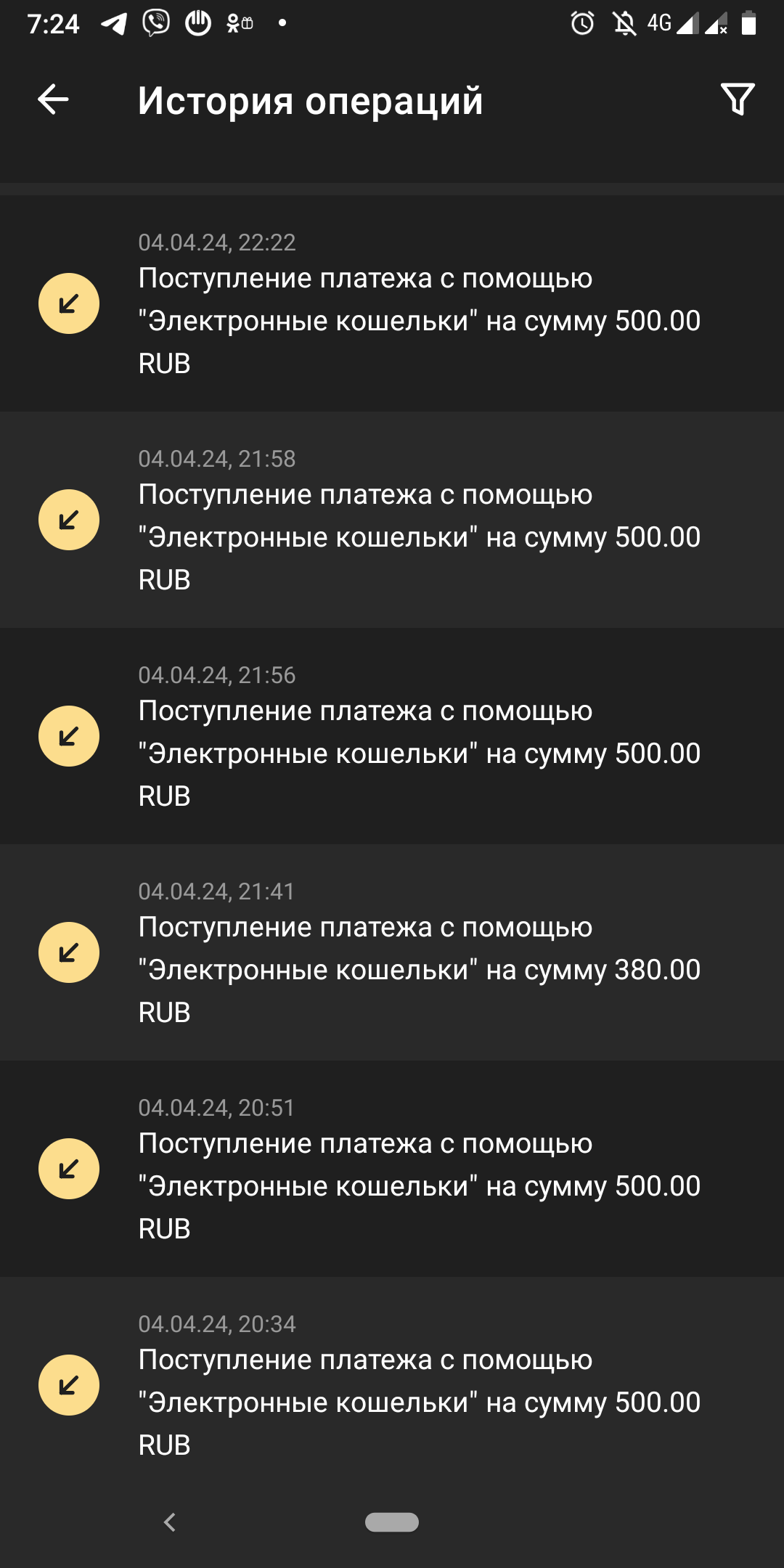Image resolution: width=784 pixels, height=1568 pixels.
Task: Tap the system back arrow
Action: [170, 1522]
